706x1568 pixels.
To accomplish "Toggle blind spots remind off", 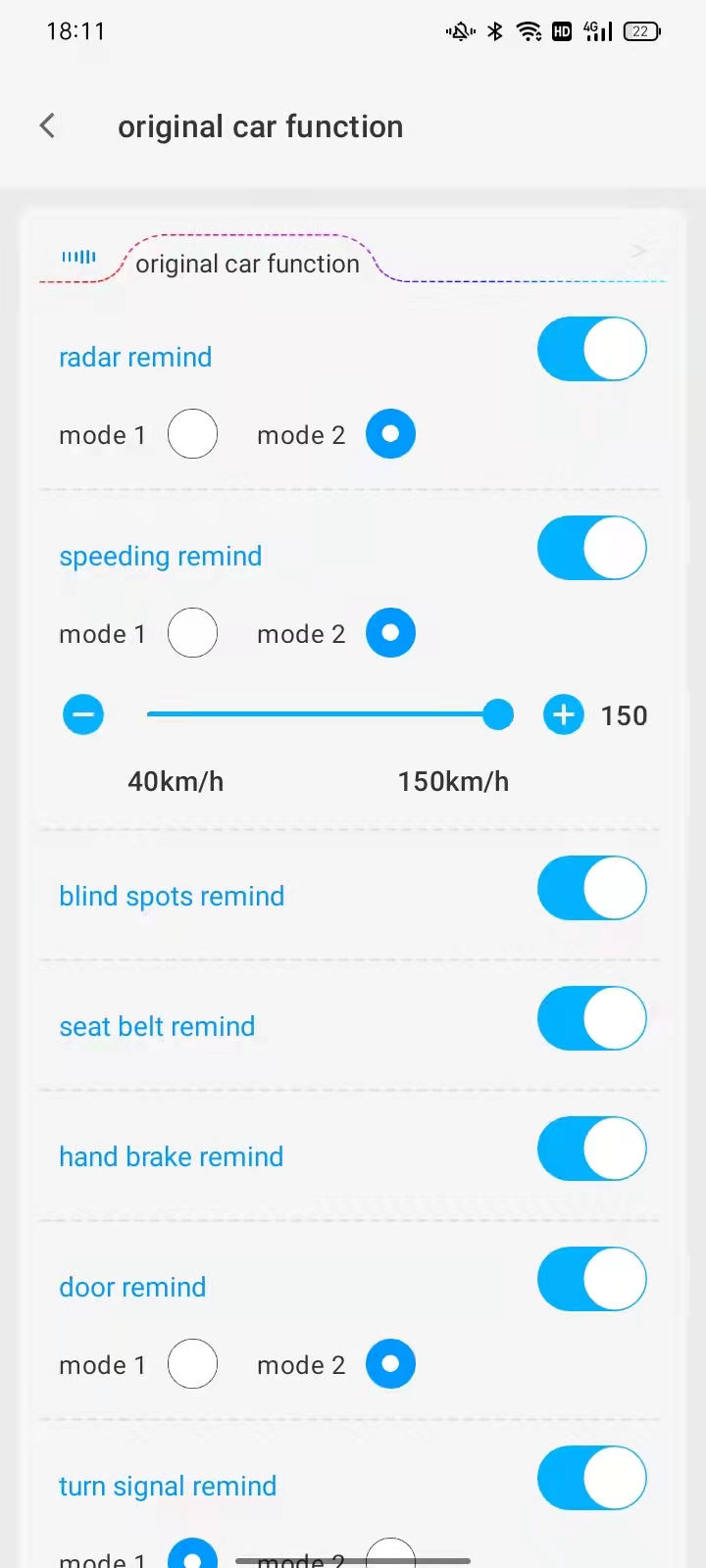I will point(592,888).
